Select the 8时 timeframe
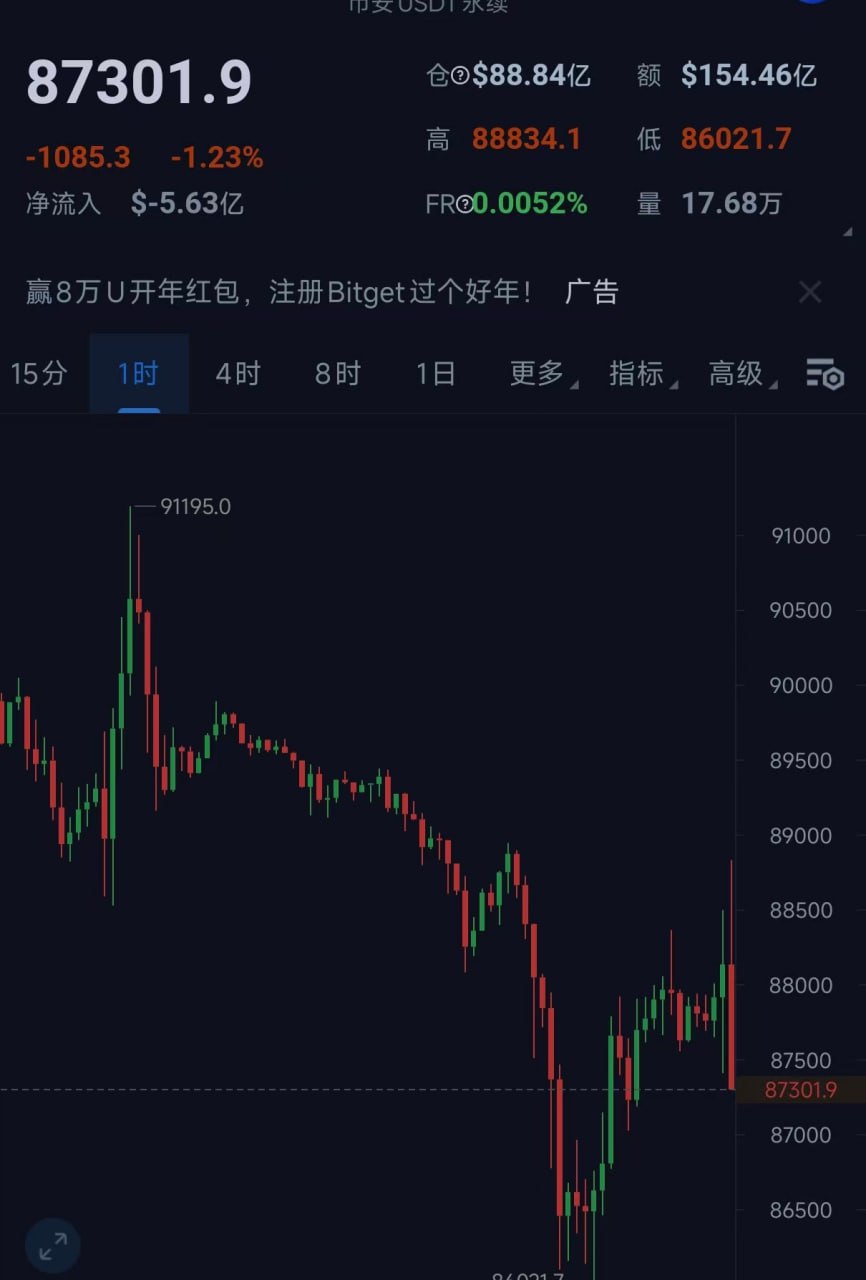 337,374
